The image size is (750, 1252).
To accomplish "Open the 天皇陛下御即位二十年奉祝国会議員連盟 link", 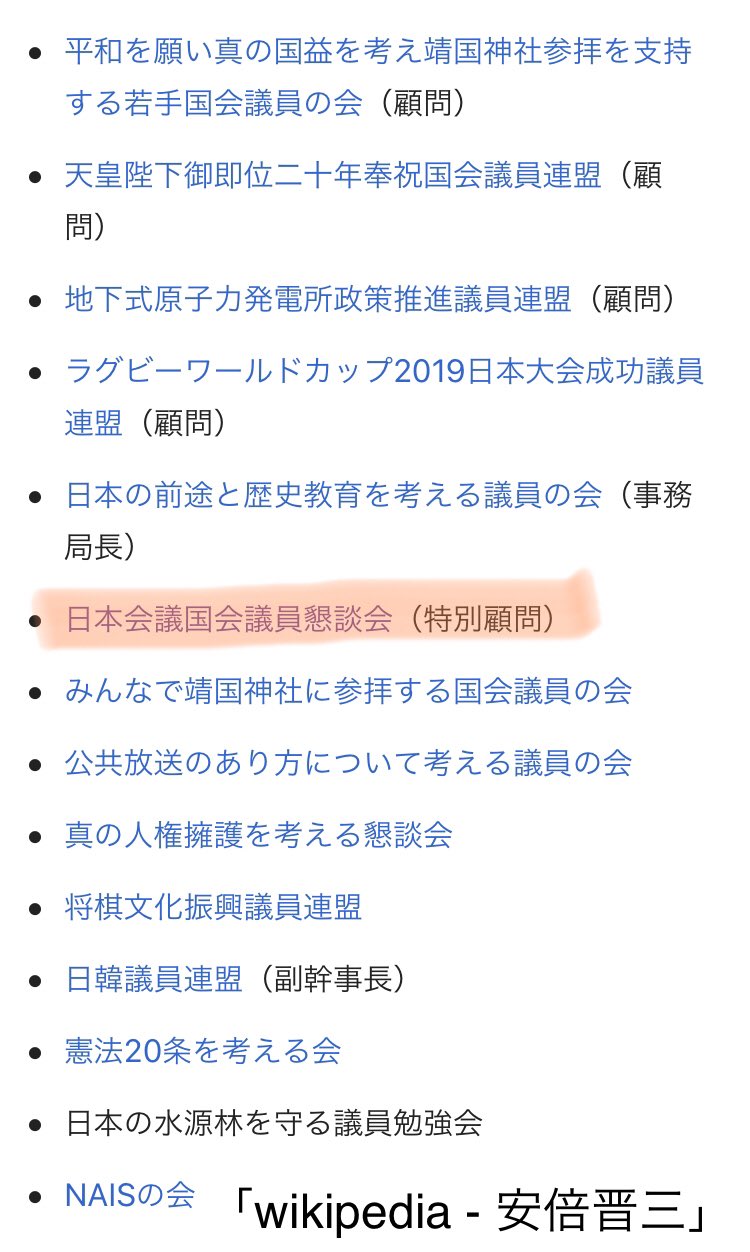I will (x=333, y=176).
